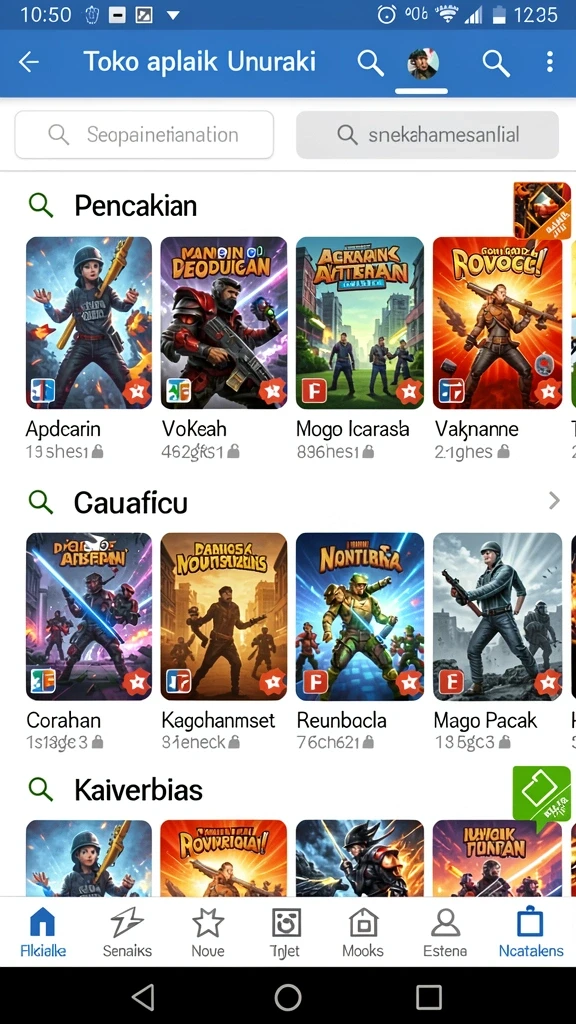Tap the Seopainerianation search field
Screen dimensions: 576x1024
[144, 135]
